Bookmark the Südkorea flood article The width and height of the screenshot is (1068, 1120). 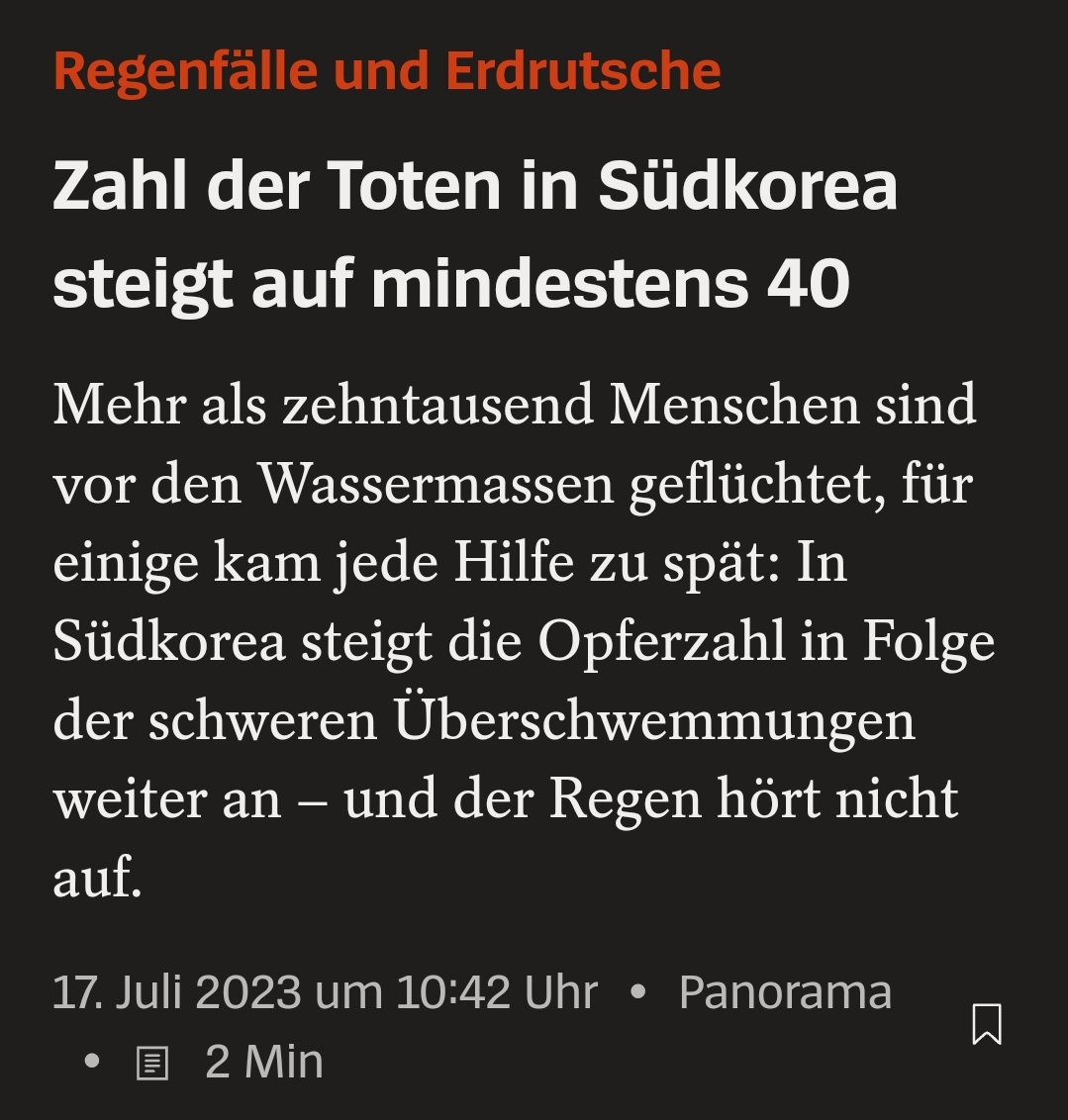click(x=987, y=1024)
